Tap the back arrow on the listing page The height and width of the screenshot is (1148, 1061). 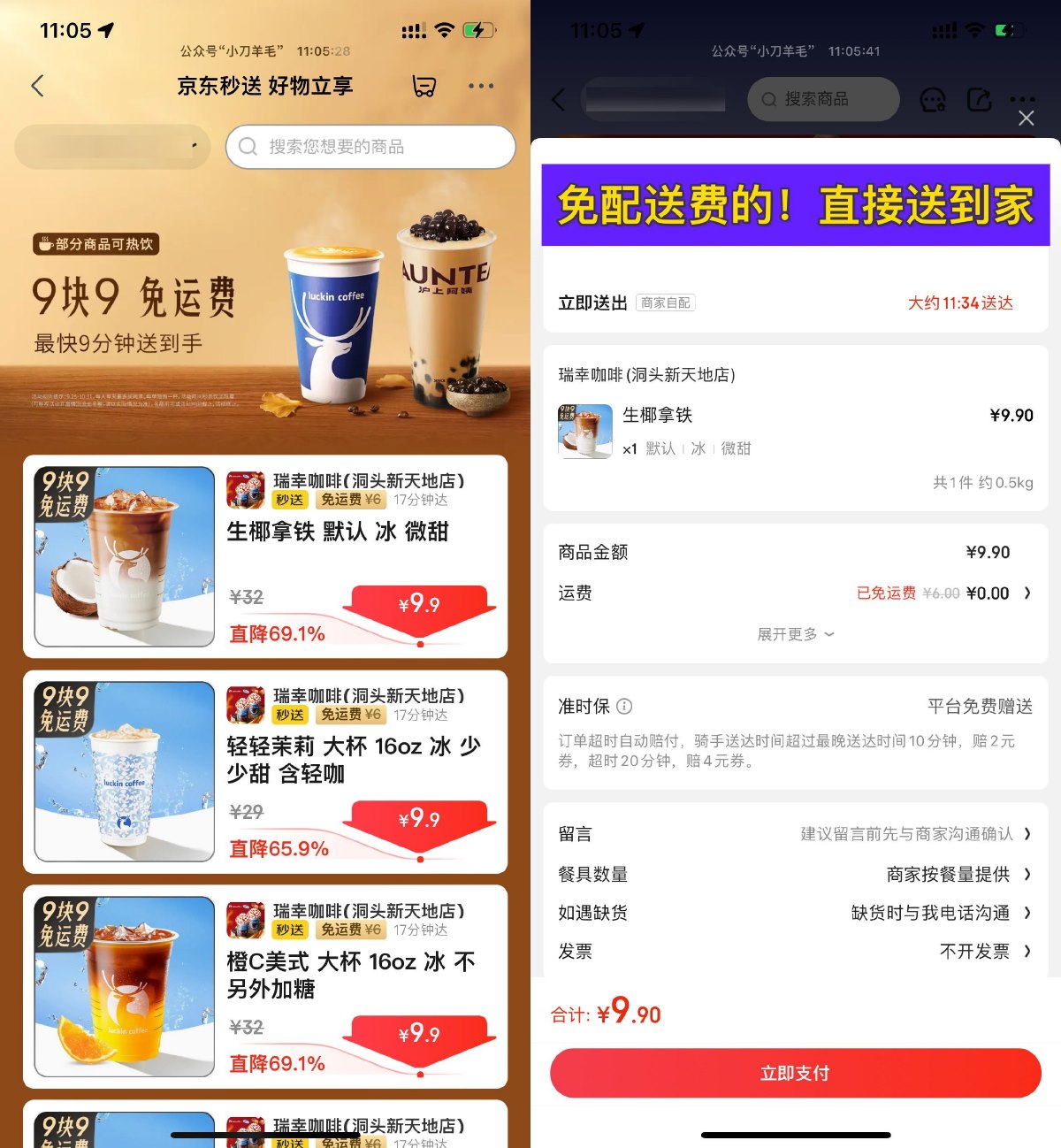pos(37,86)
